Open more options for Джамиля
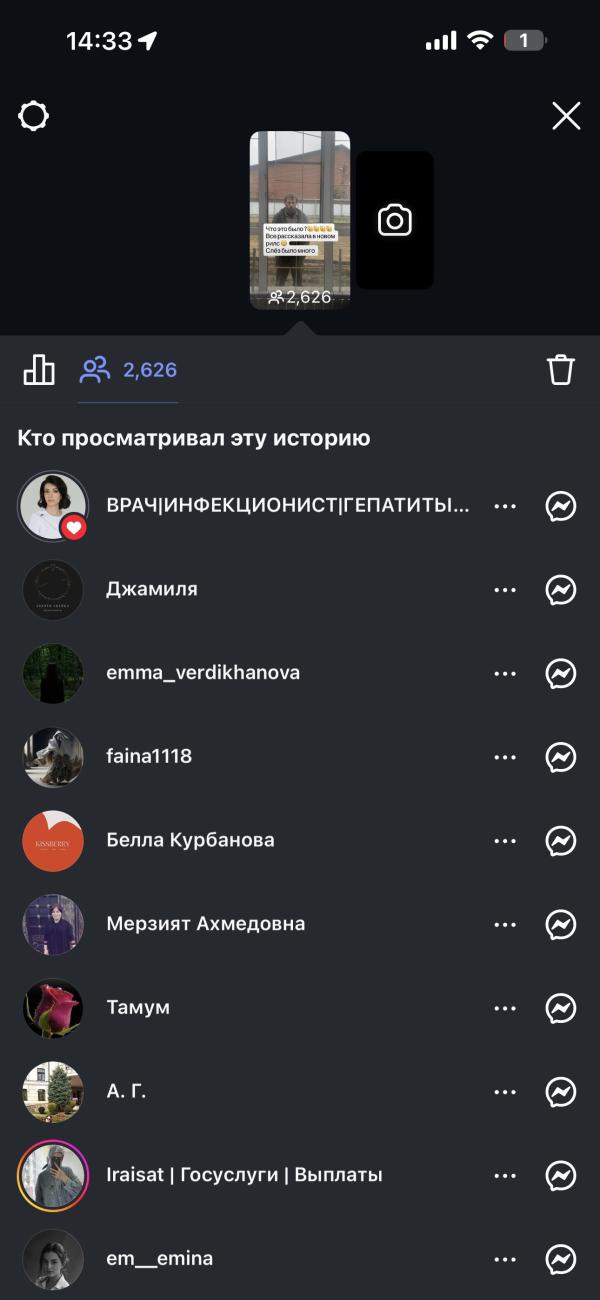Viewport: 600px width, 1300px height. coord(505,590)
